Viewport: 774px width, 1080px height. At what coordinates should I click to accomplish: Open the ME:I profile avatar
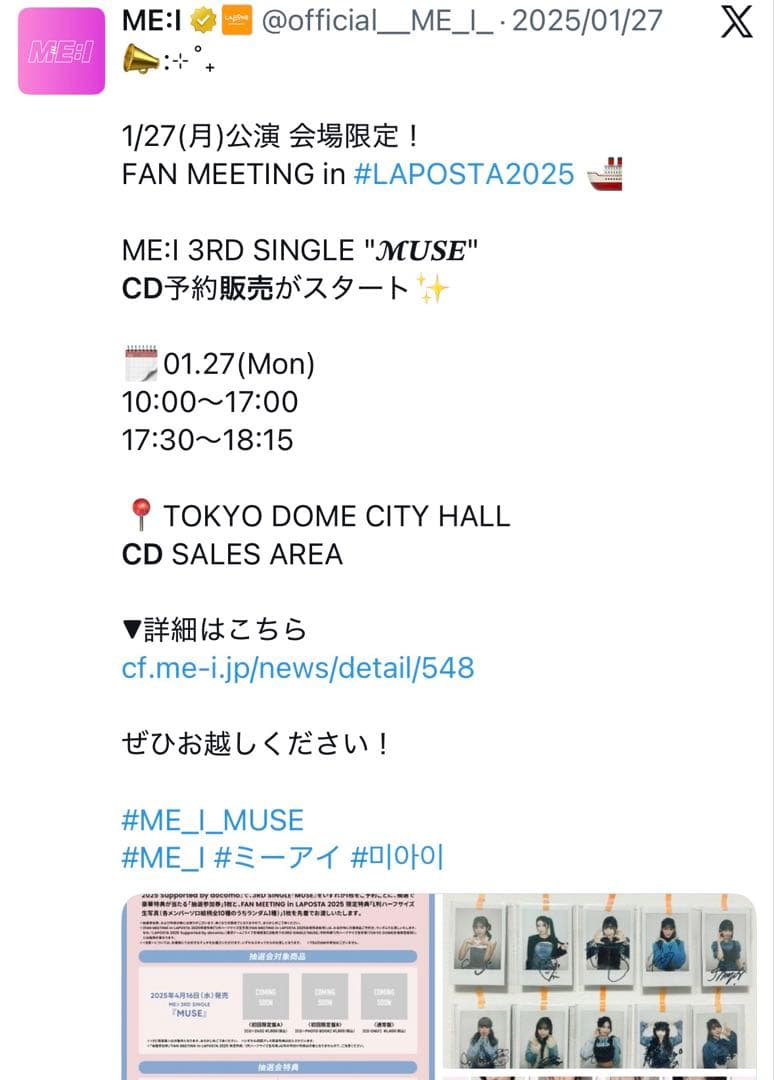pos(61,51)
